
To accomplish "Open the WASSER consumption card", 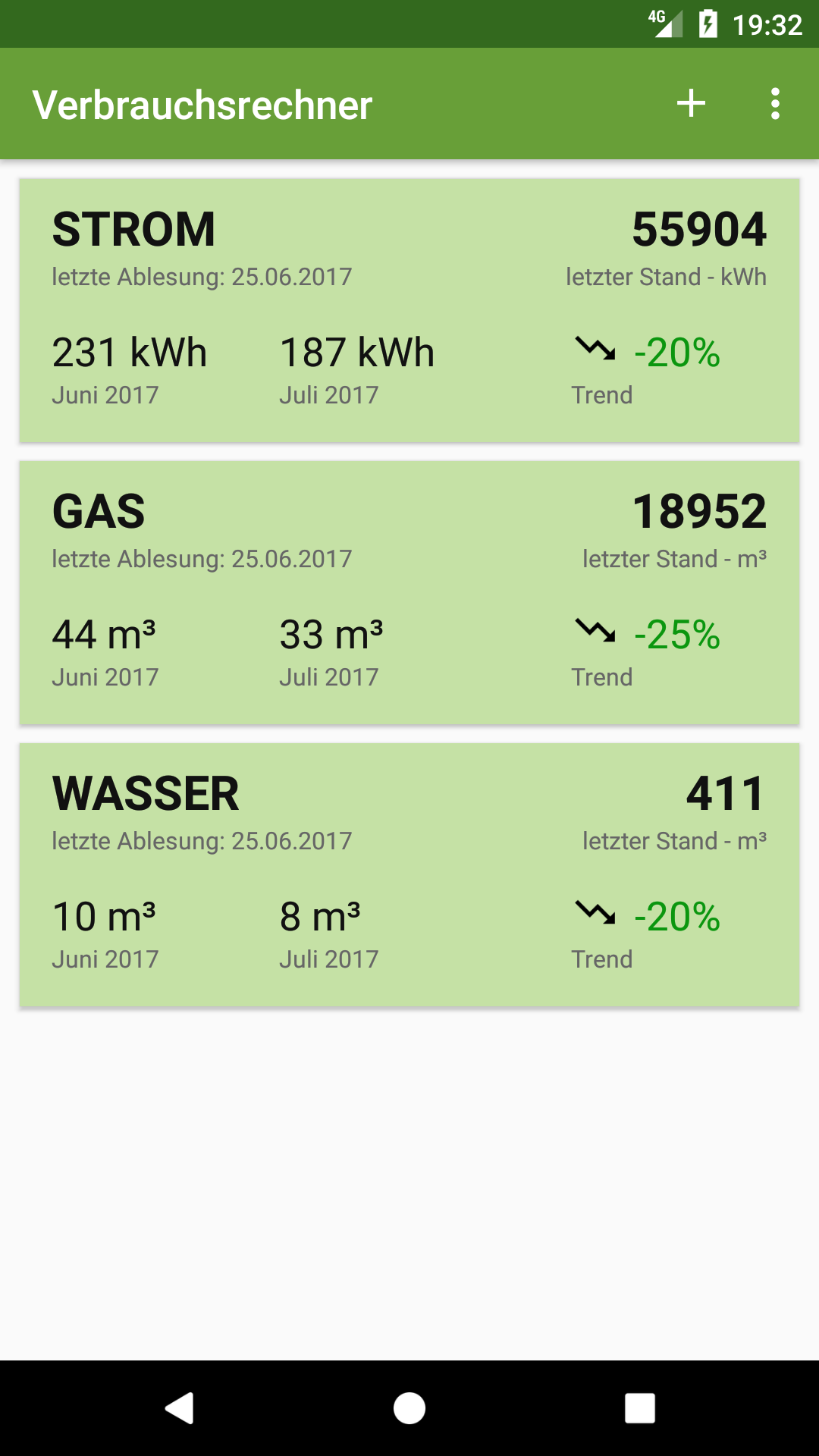I will coord(409,875).
